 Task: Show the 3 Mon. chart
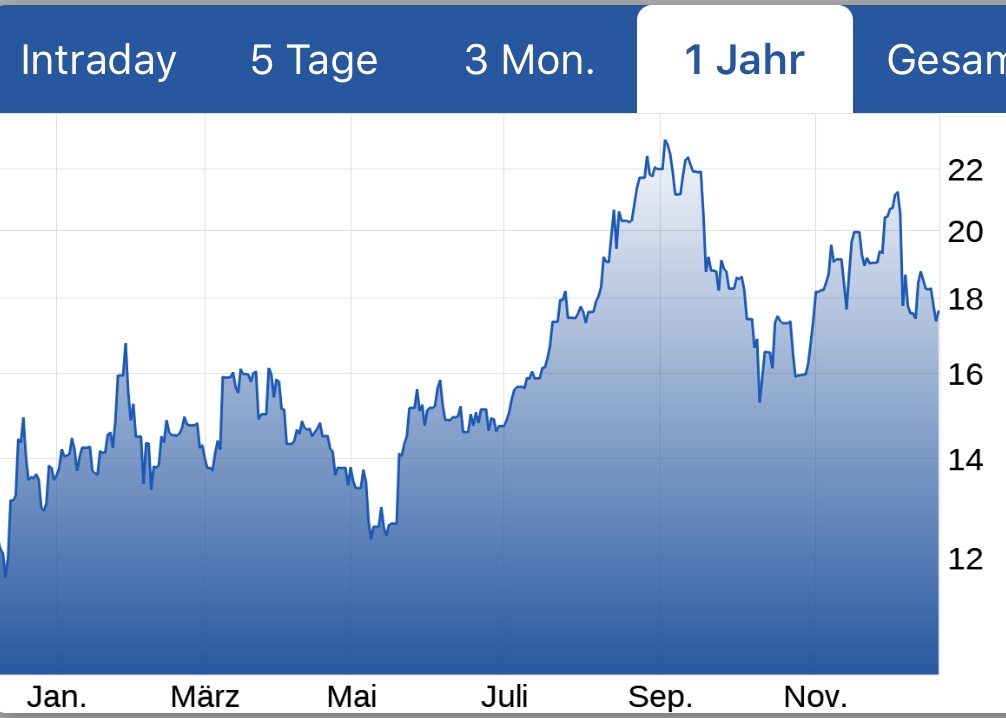tap(530, 61)
